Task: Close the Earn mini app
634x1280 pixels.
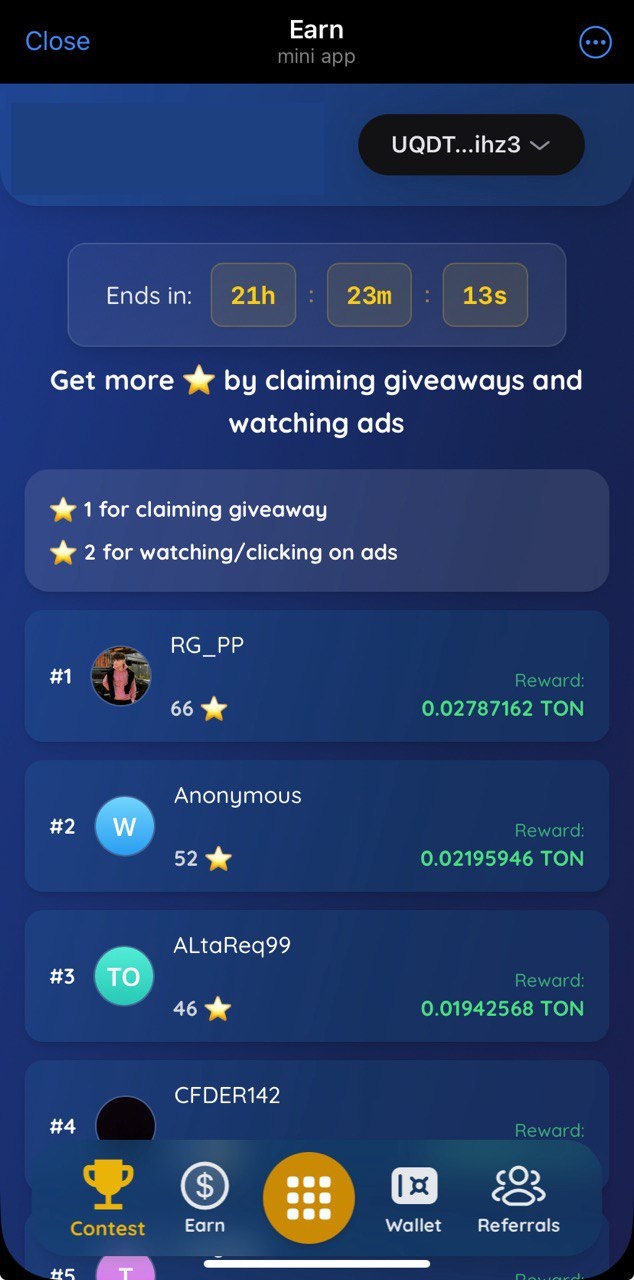Action: 57,41
